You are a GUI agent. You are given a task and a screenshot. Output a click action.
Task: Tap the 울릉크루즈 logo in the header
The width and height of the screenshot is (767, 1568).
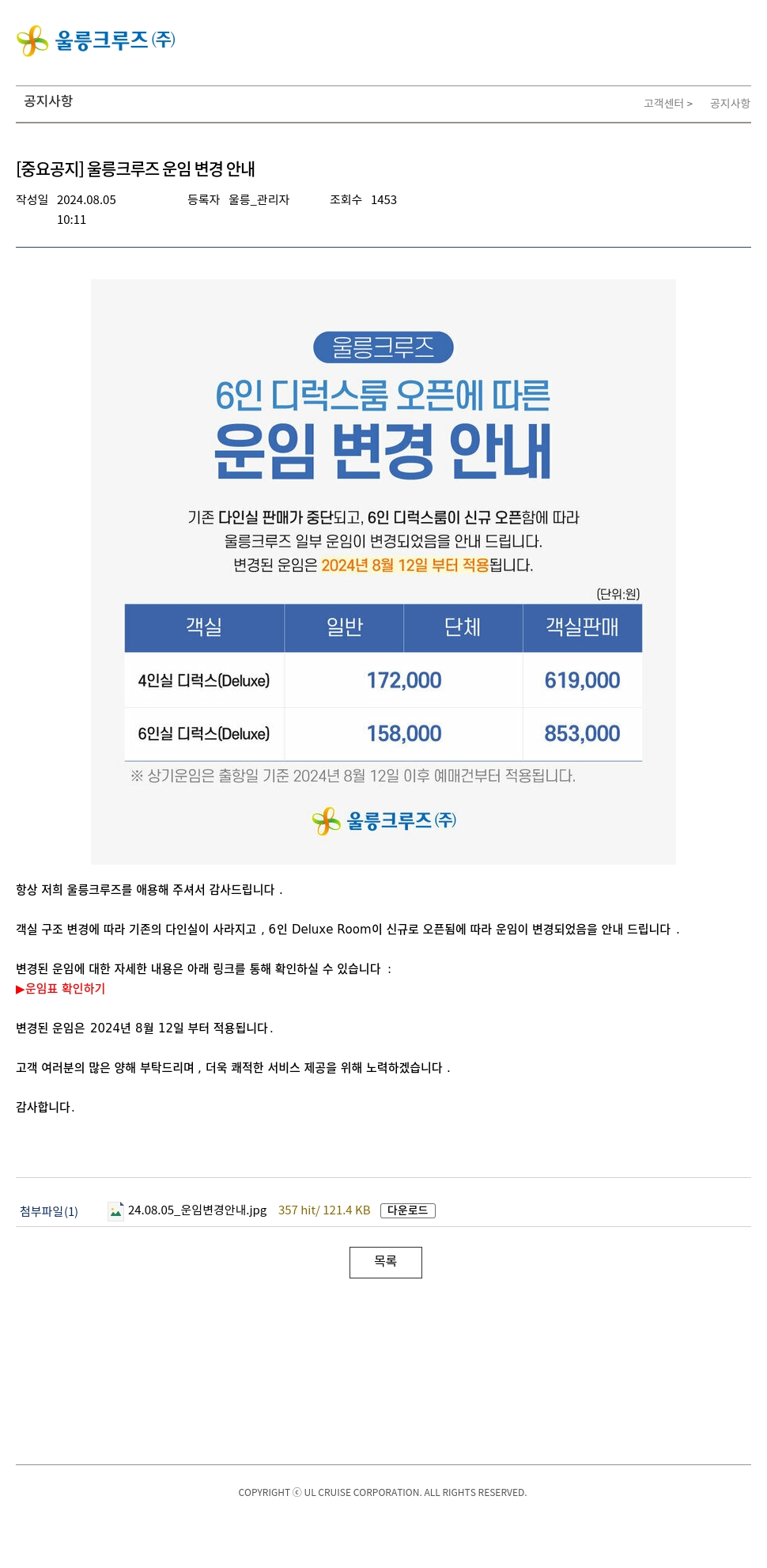tap(96, 40)
